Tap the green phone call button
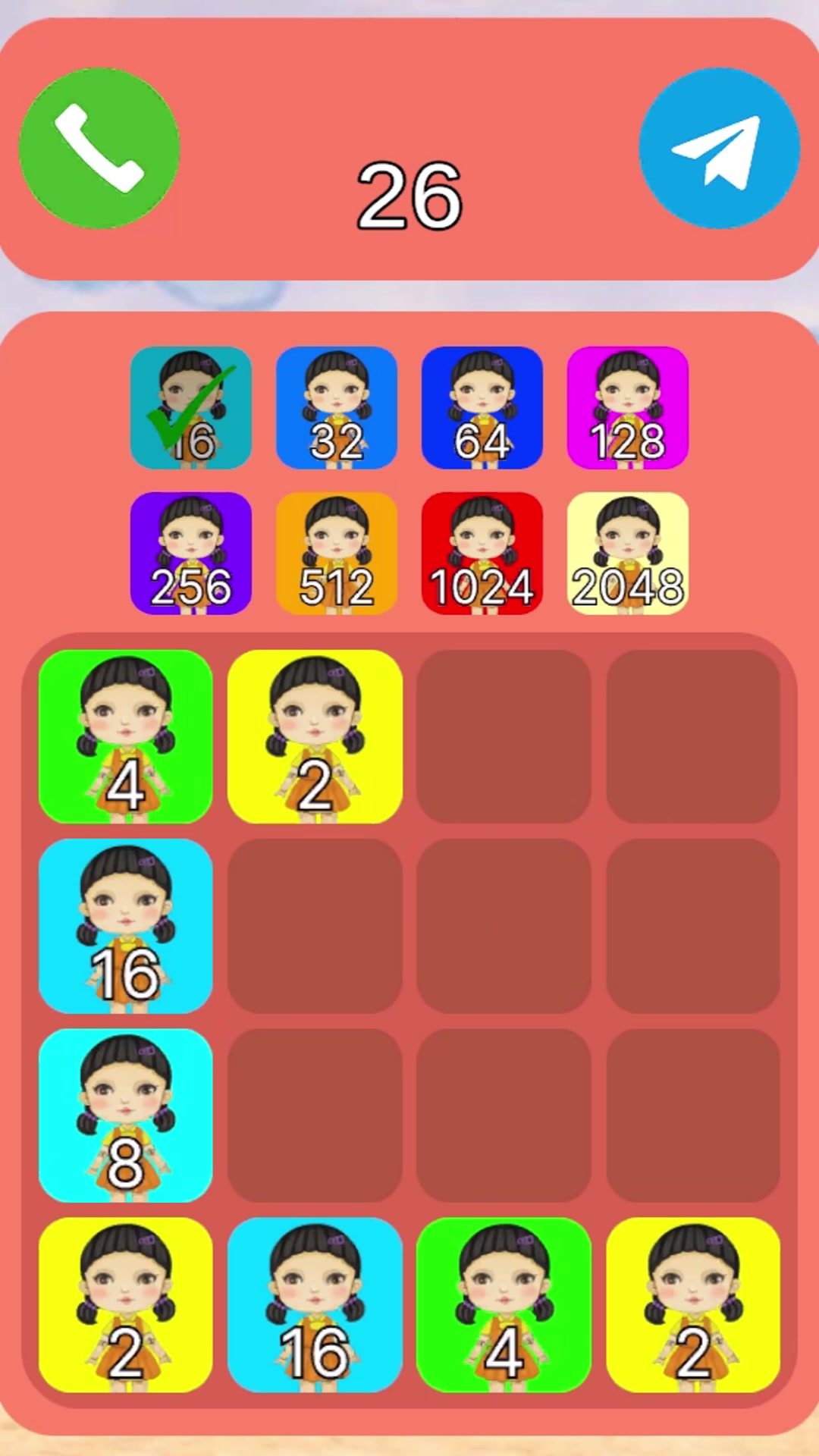The image size is (819, 1456). (99, 149)
